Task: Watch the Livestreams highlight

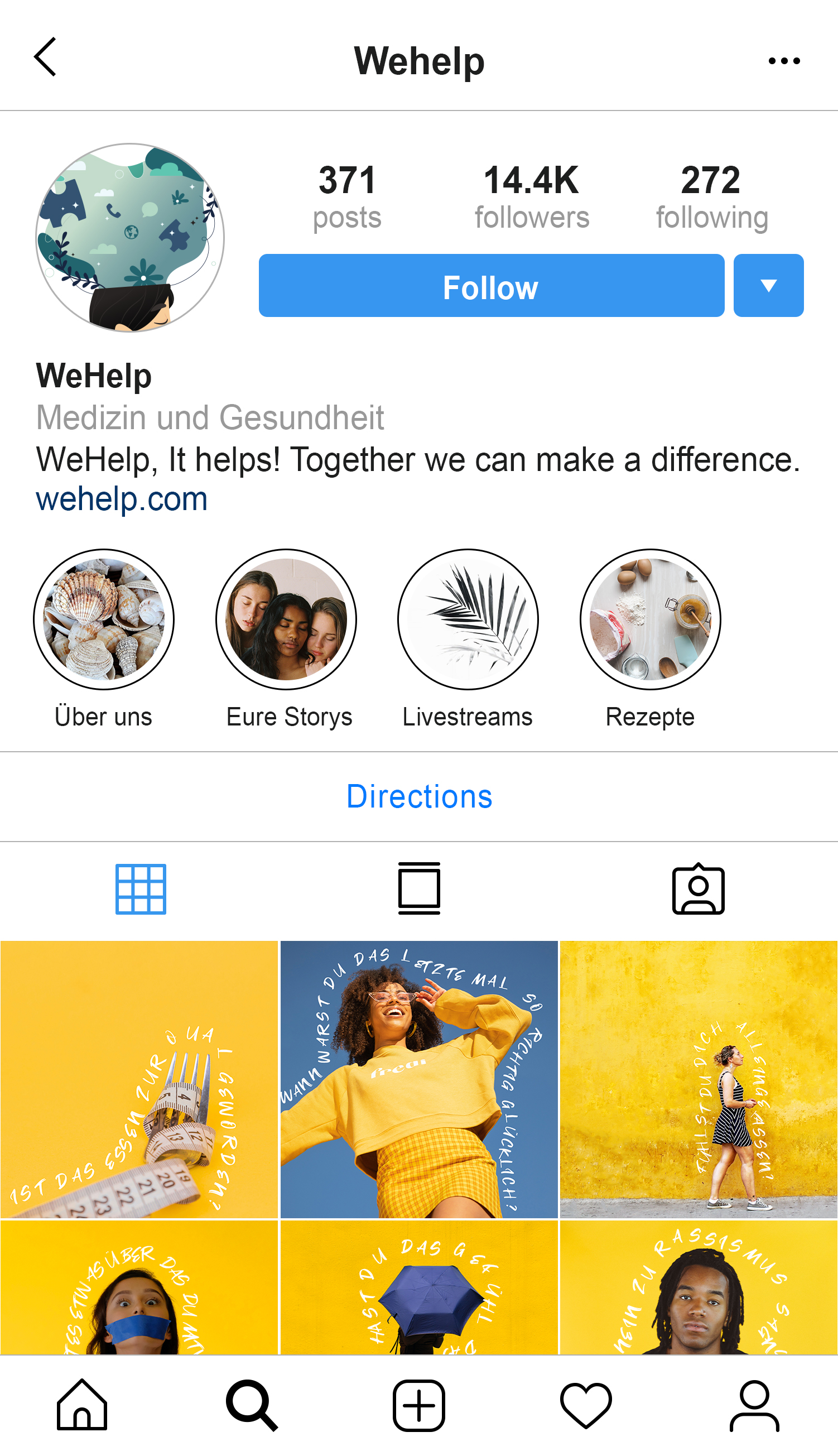Action: pos(468,619)
